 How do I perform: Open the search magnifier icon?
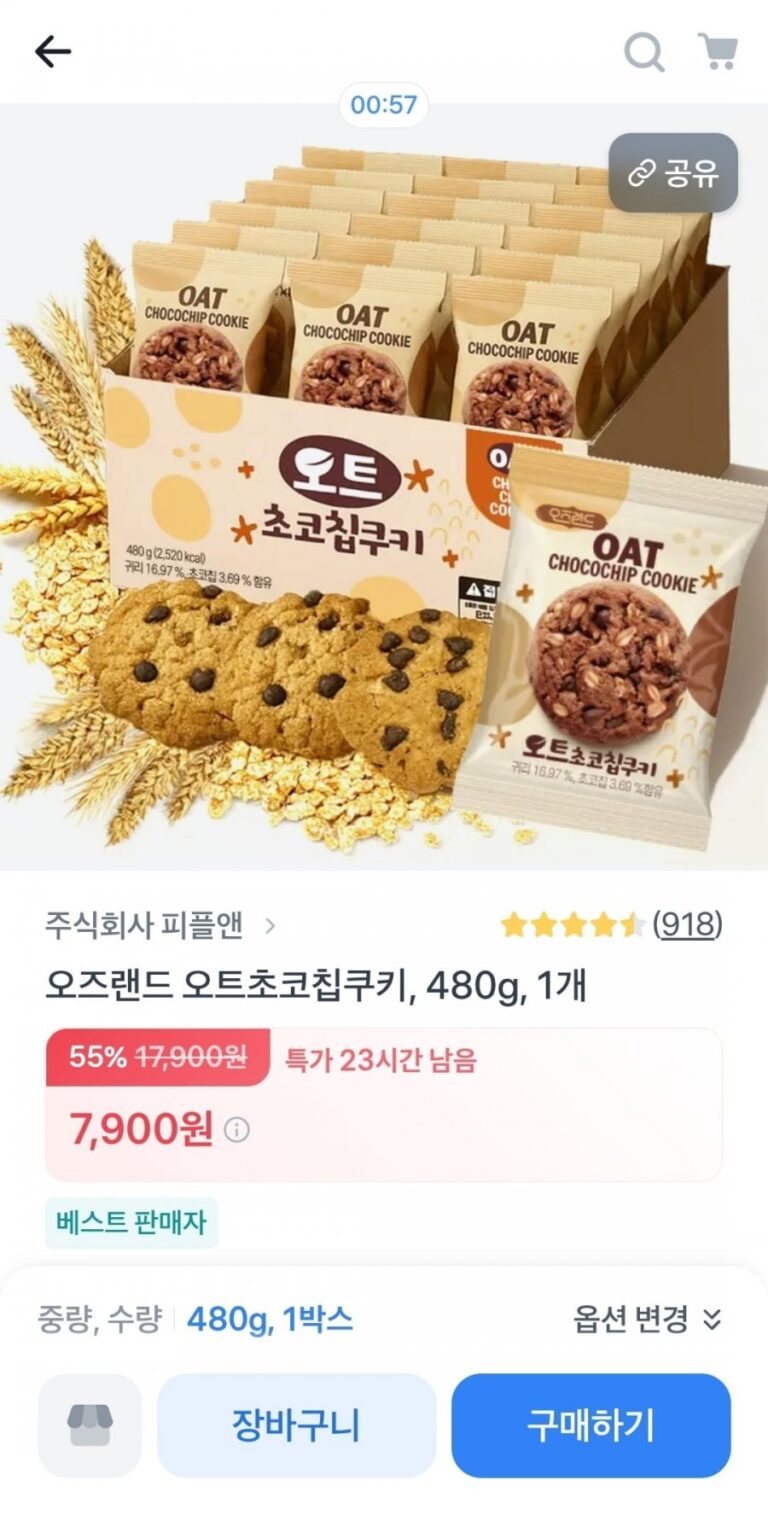[644, 52]
